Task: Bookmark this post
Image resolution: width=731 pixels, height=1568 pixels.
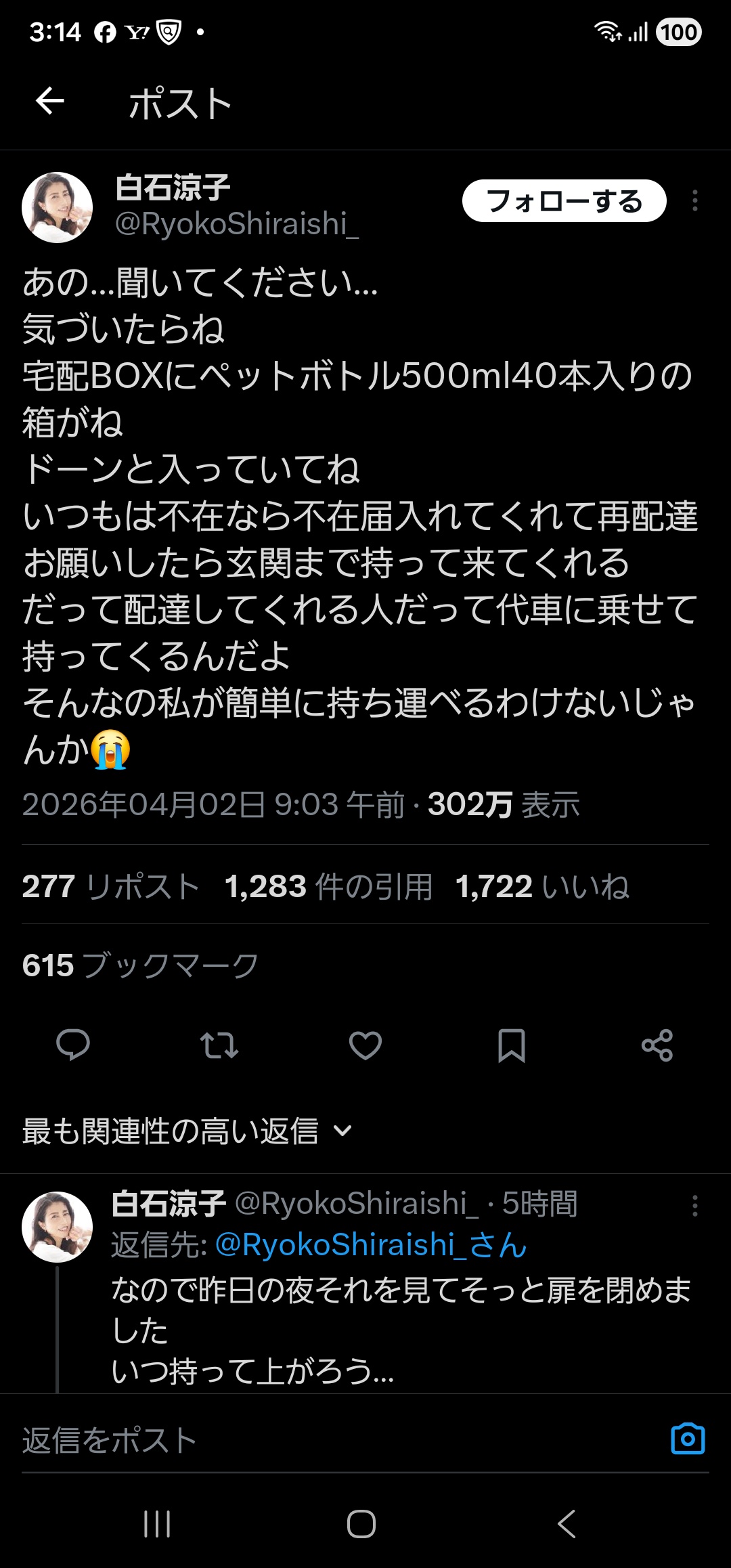Action: click(x=512, y=1045)
